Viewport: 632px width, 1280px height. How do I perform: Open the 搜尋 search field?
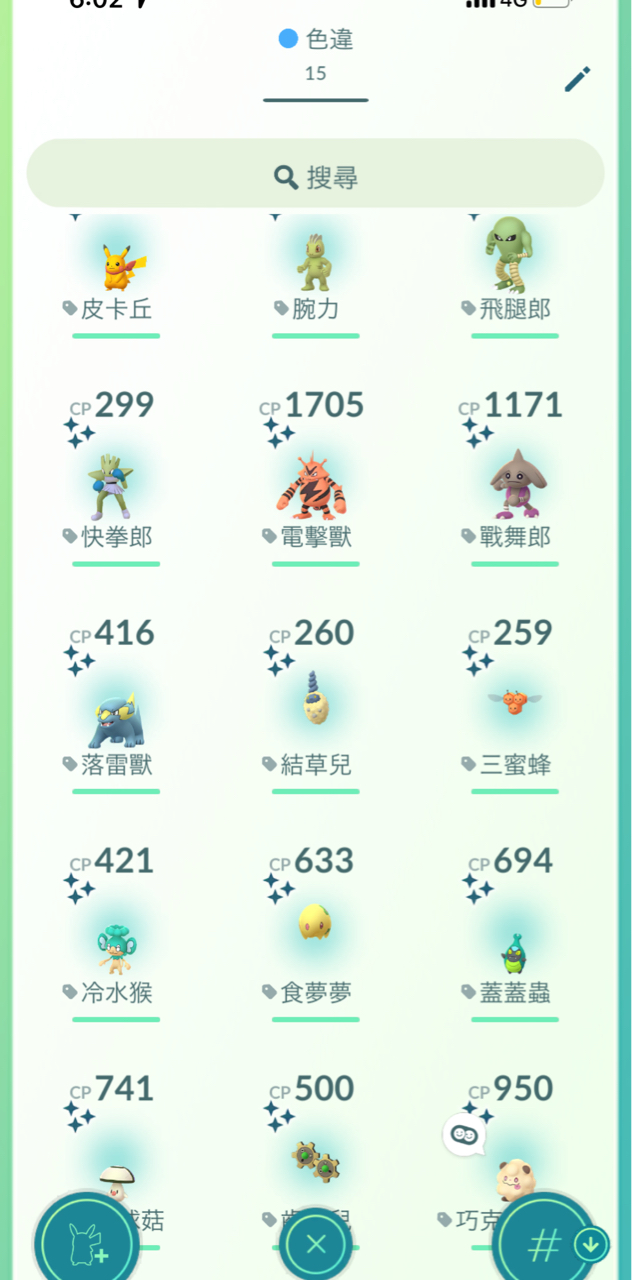point(315,177)
